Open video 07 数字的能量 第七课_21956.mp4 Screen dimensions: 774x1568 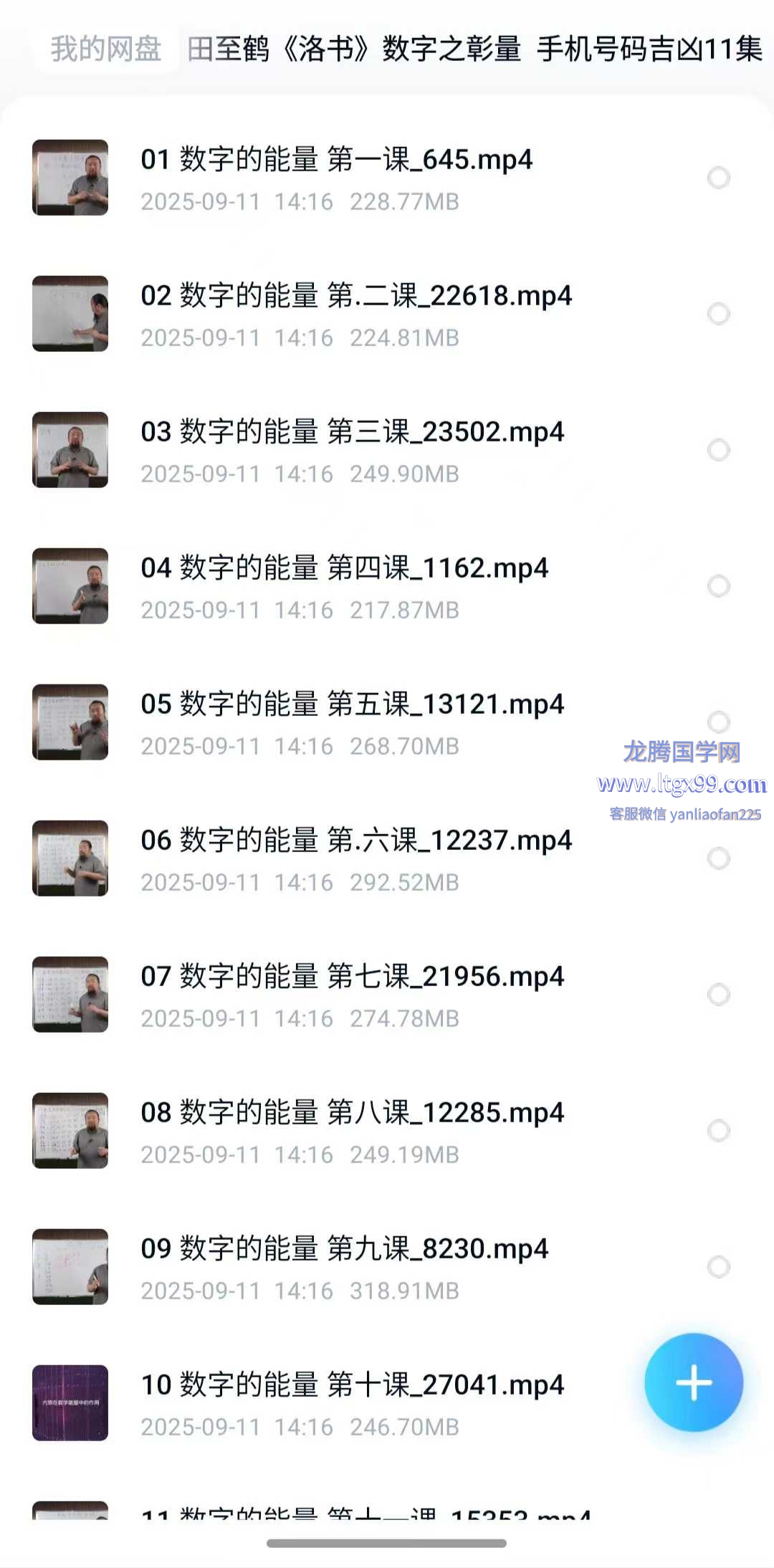click(352, 977)
